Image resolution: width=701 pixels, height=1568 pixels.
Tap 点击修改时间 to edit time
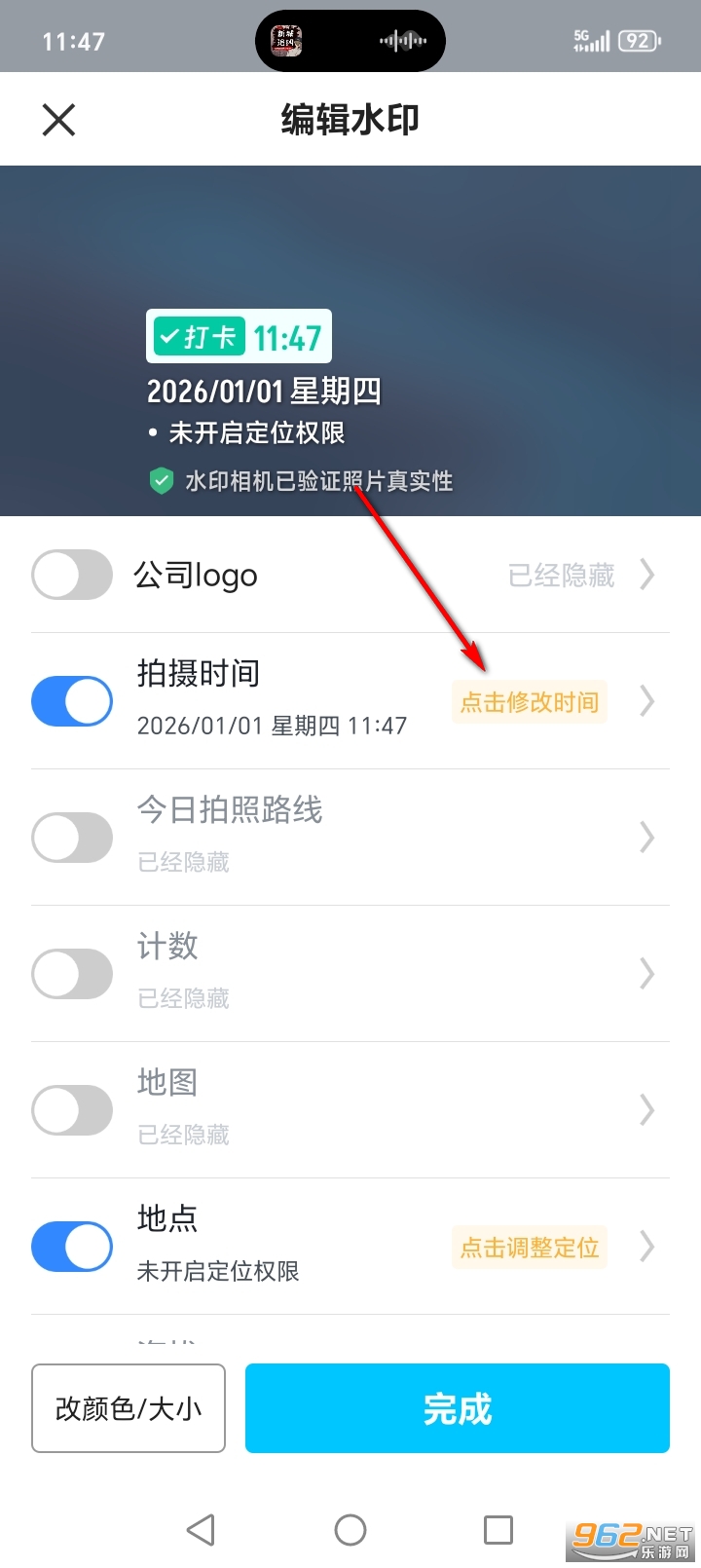(x=529, y=702)
